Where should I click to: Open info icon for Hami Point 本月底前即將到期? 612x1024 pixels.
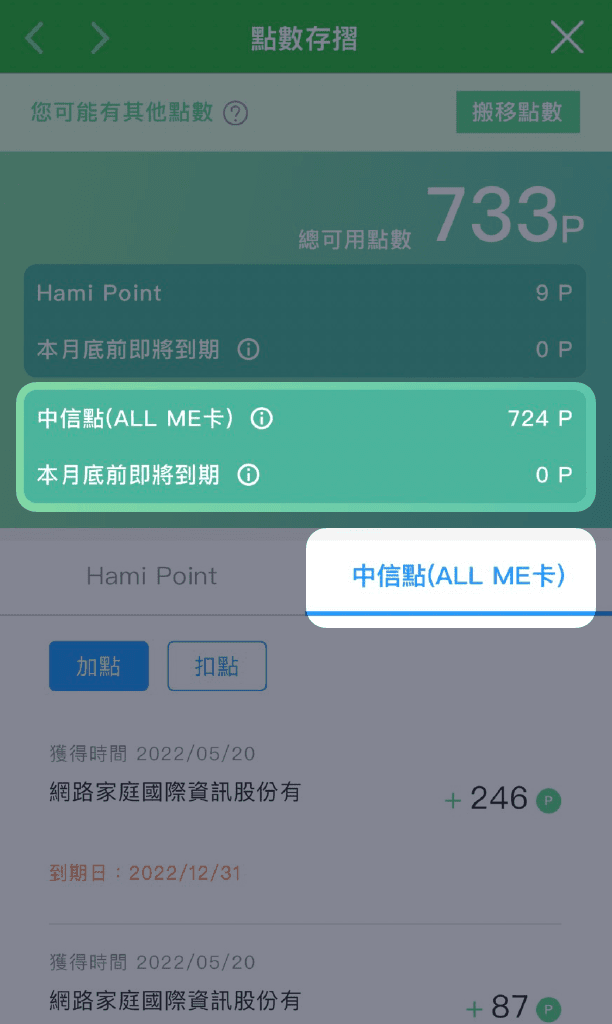click(248, 349)
